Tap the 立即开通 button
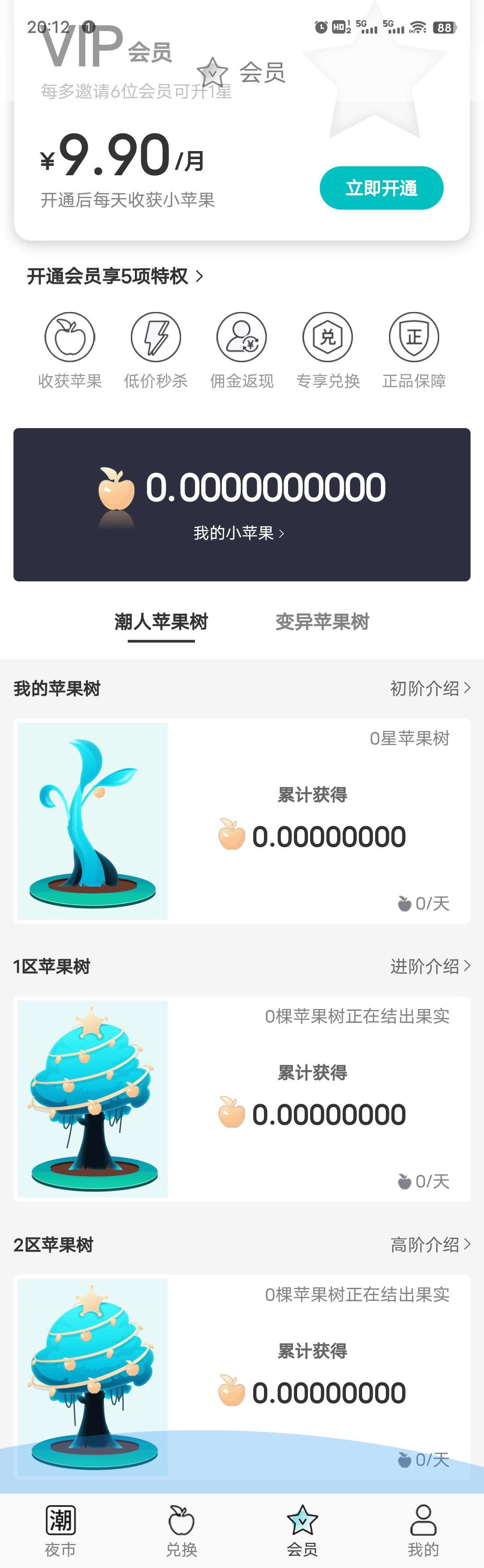Image resolution: width=484 pixels, height=1568 pixels. pyautogui.click(x=381, y=188)
